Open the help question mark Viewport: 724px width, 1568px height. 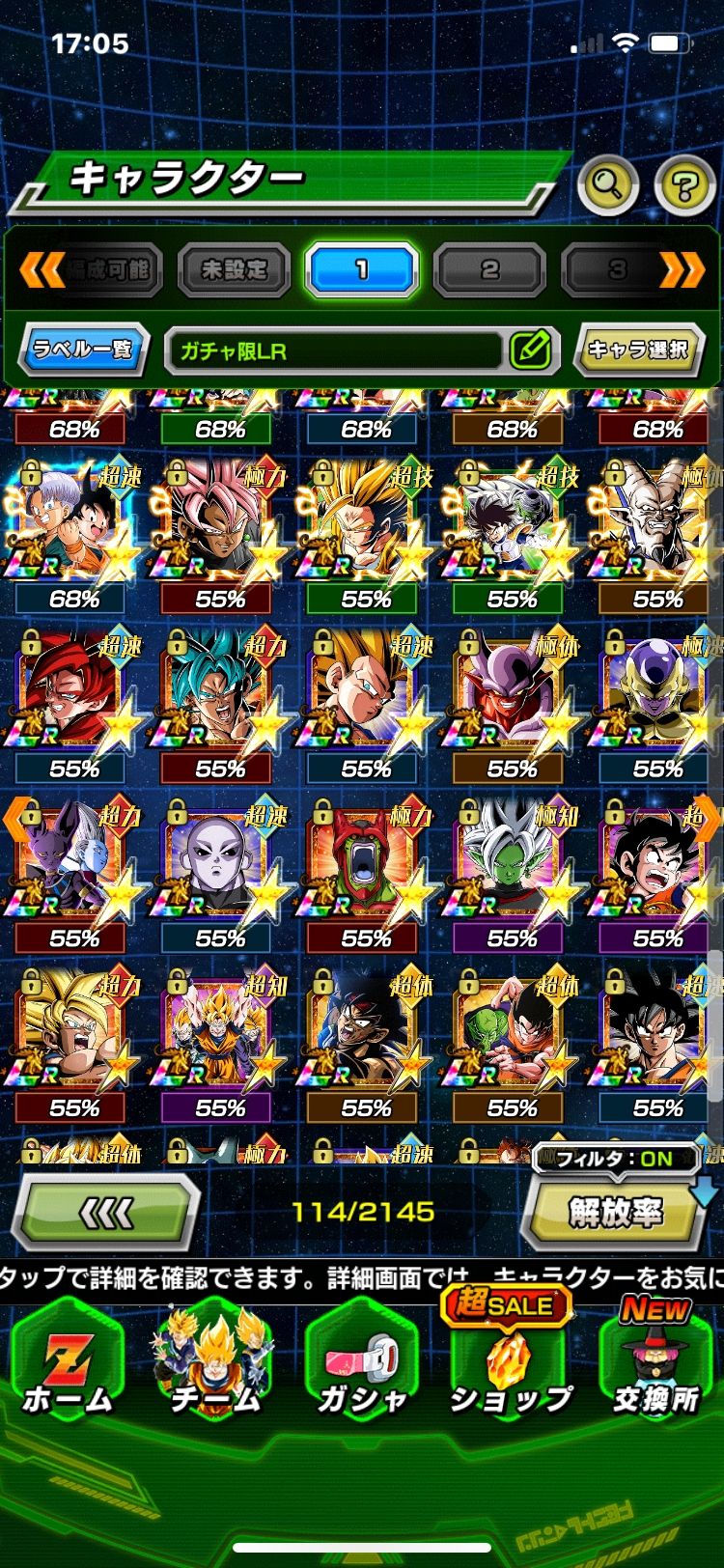684,183
